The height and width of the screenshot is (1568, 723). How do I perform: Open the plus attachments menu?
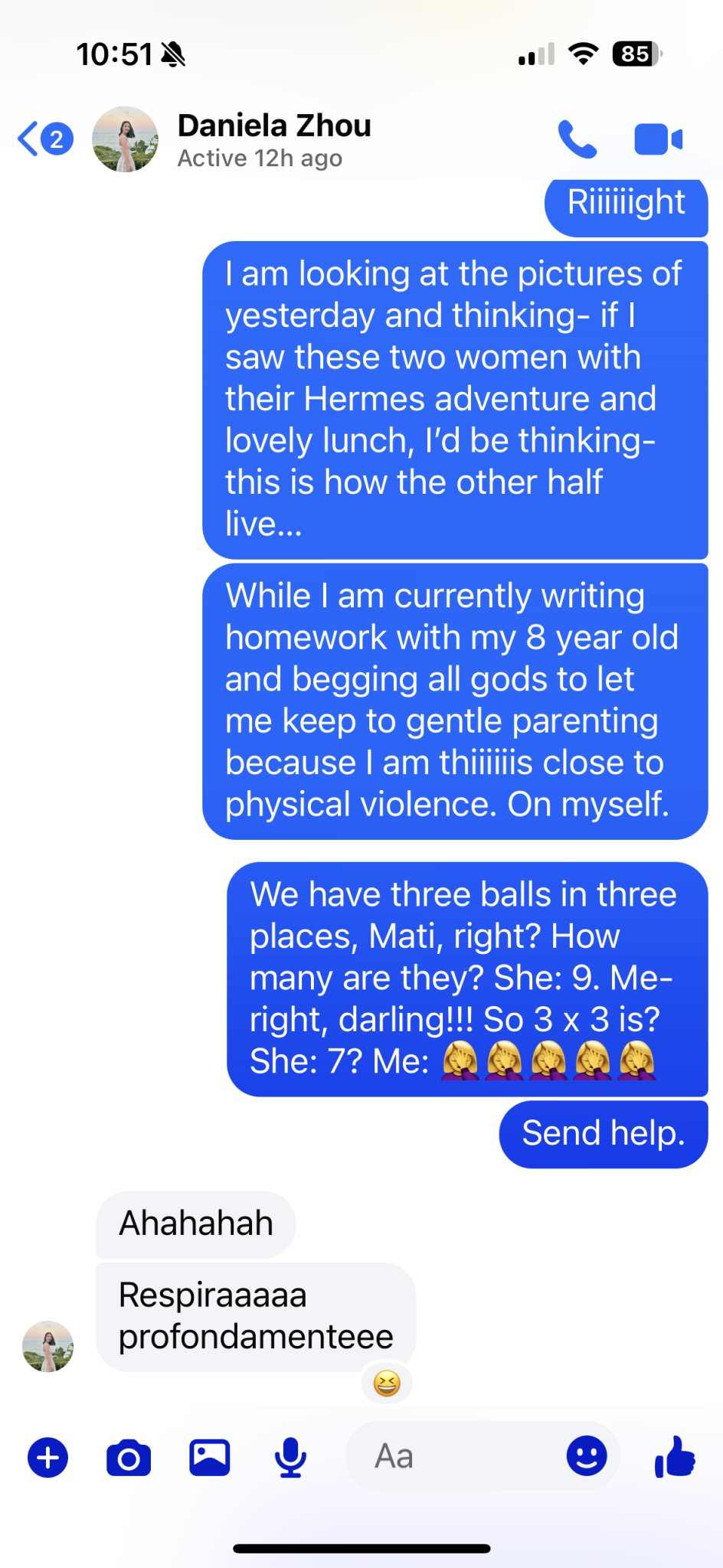[x=47, y=1457]
